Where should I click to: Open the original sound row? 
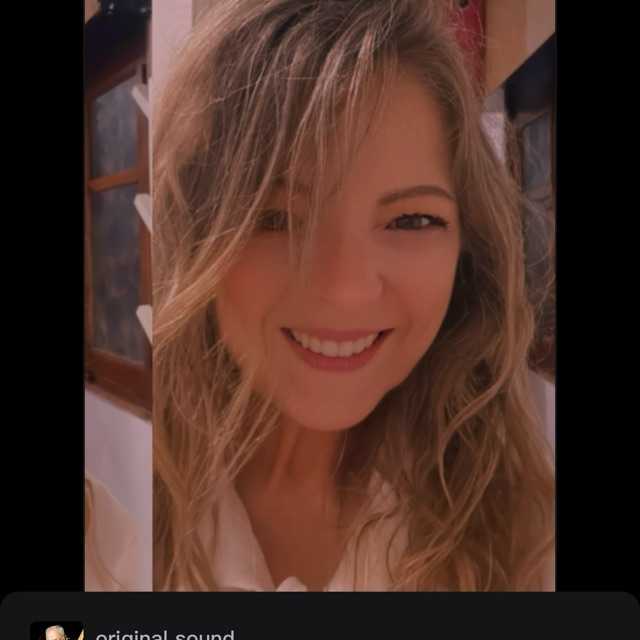coord(165,634)
